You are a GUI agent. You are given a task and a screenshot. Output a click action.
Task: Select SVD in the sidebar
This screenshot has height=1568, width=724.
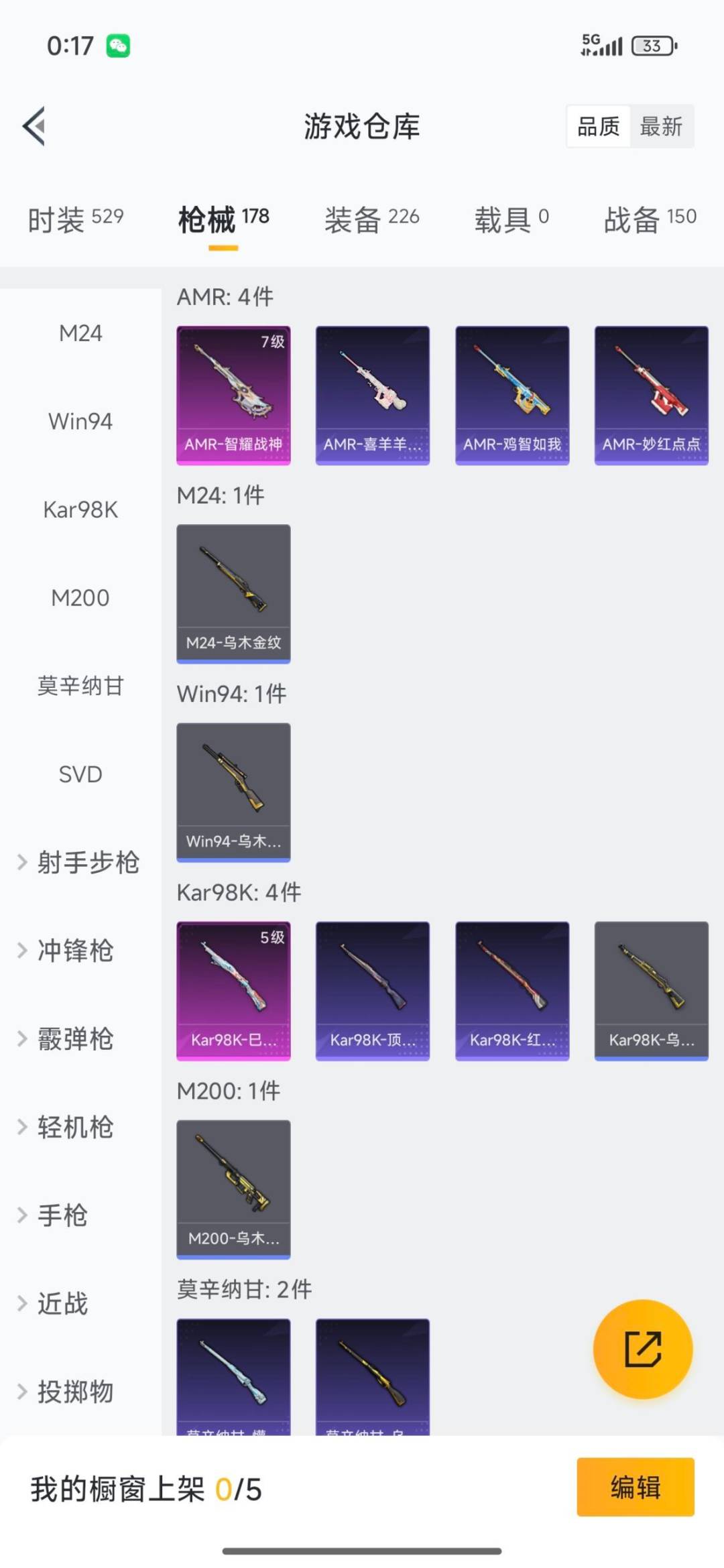(80, 774)
